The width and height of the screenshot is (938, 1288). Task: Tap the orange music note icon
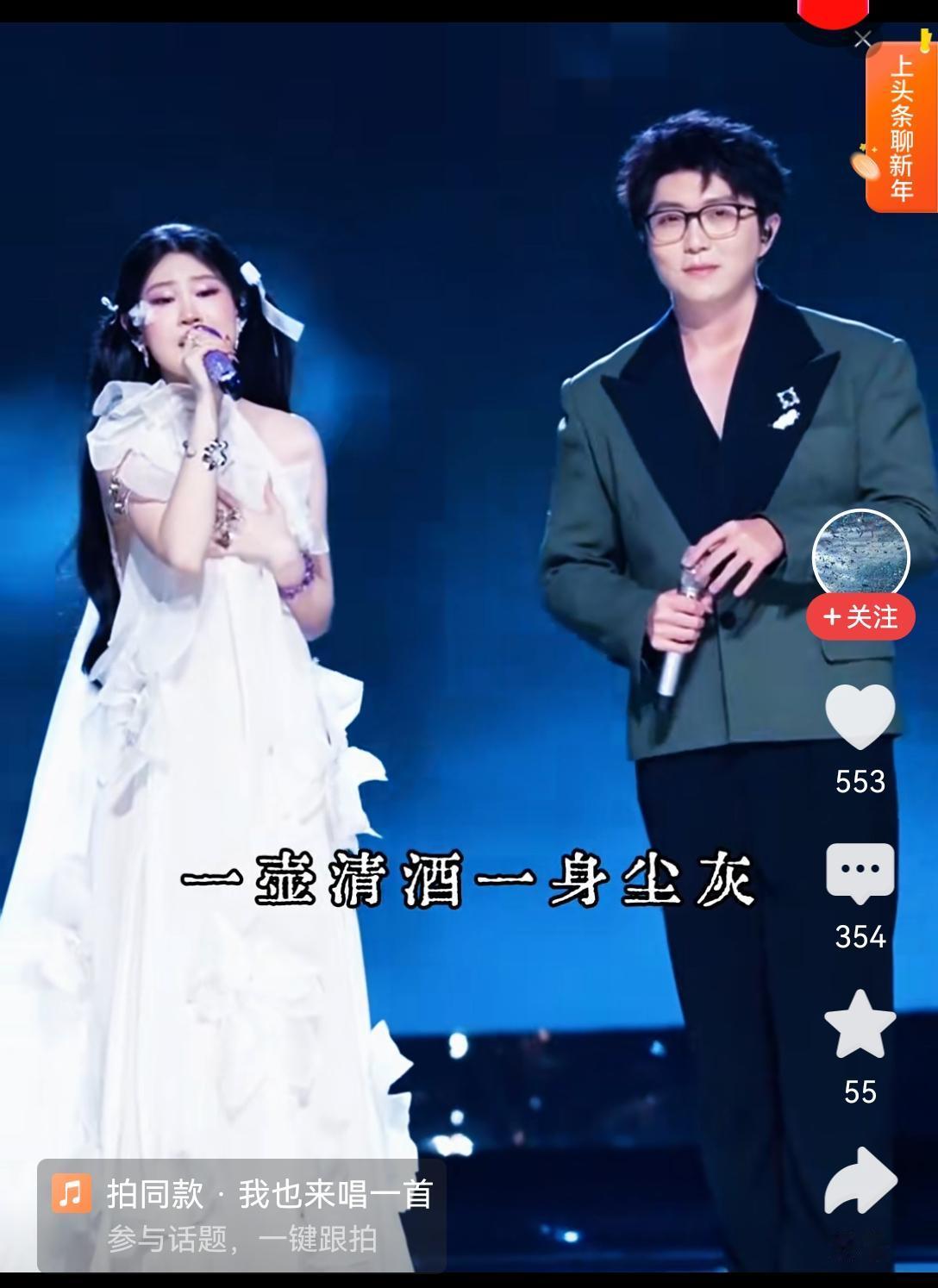point(71,1194)
